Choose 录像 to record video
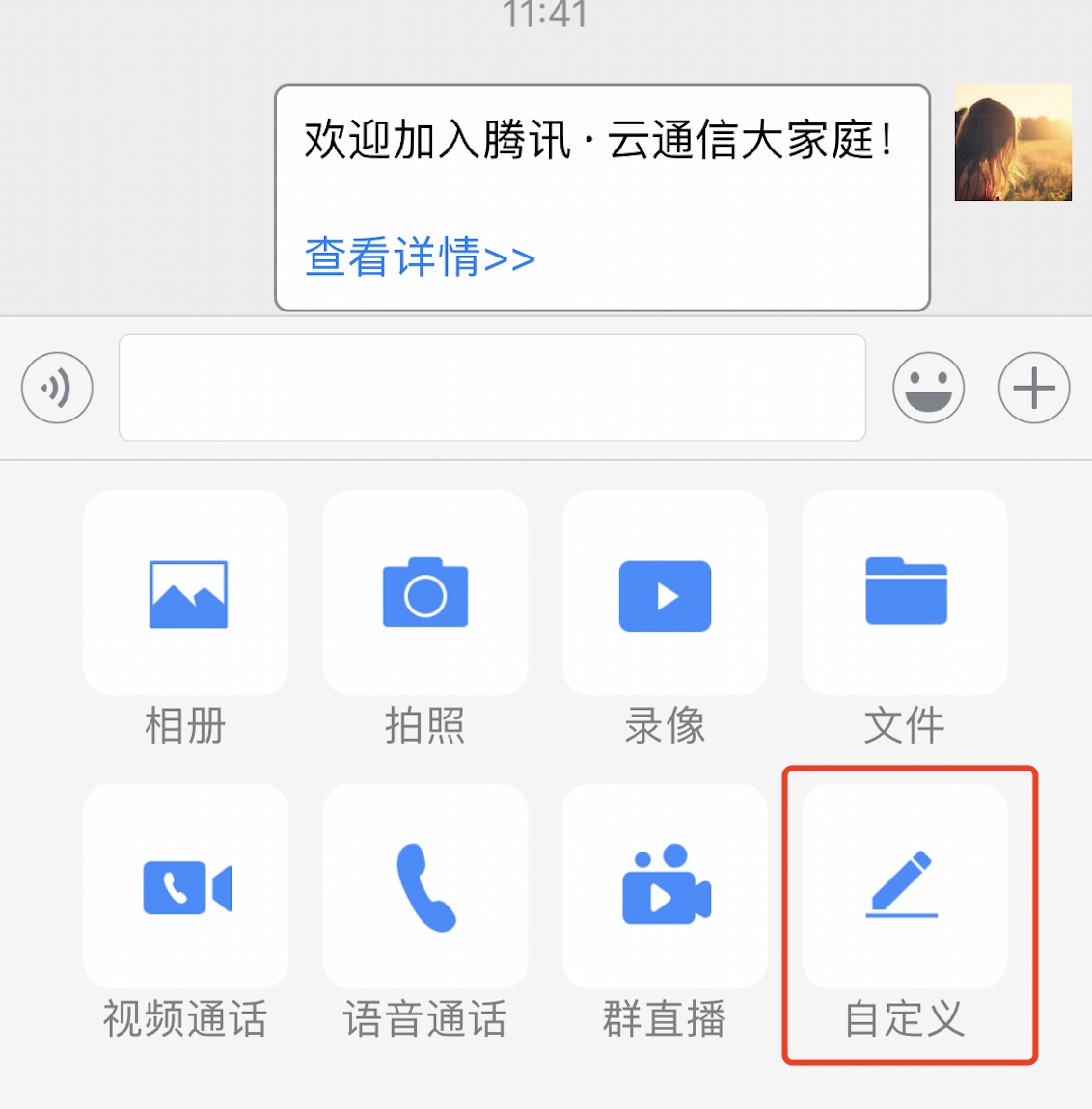1092x1109 pixels. pos(665,594)
